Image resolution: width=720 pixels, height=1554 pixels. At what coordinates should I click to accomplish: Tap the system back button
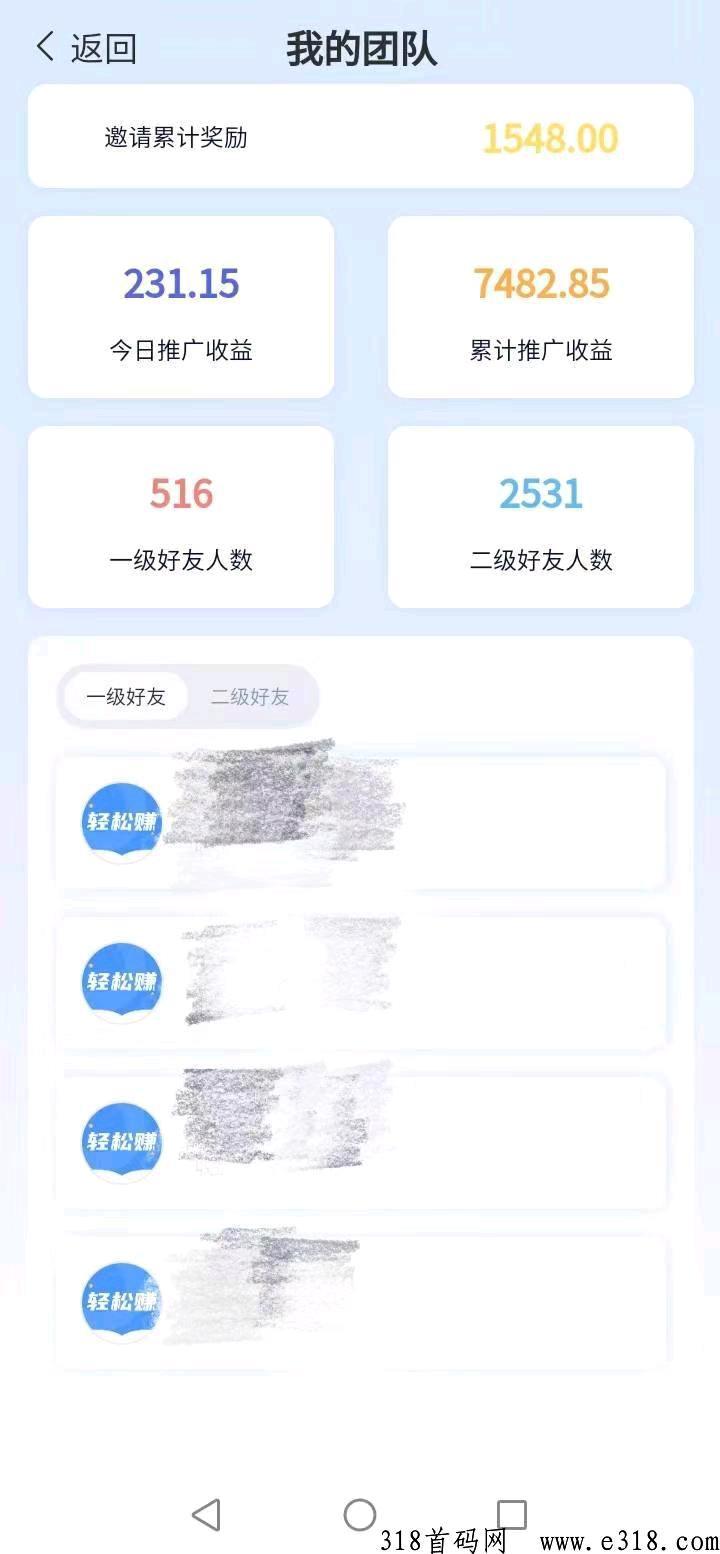[206, 1514]
